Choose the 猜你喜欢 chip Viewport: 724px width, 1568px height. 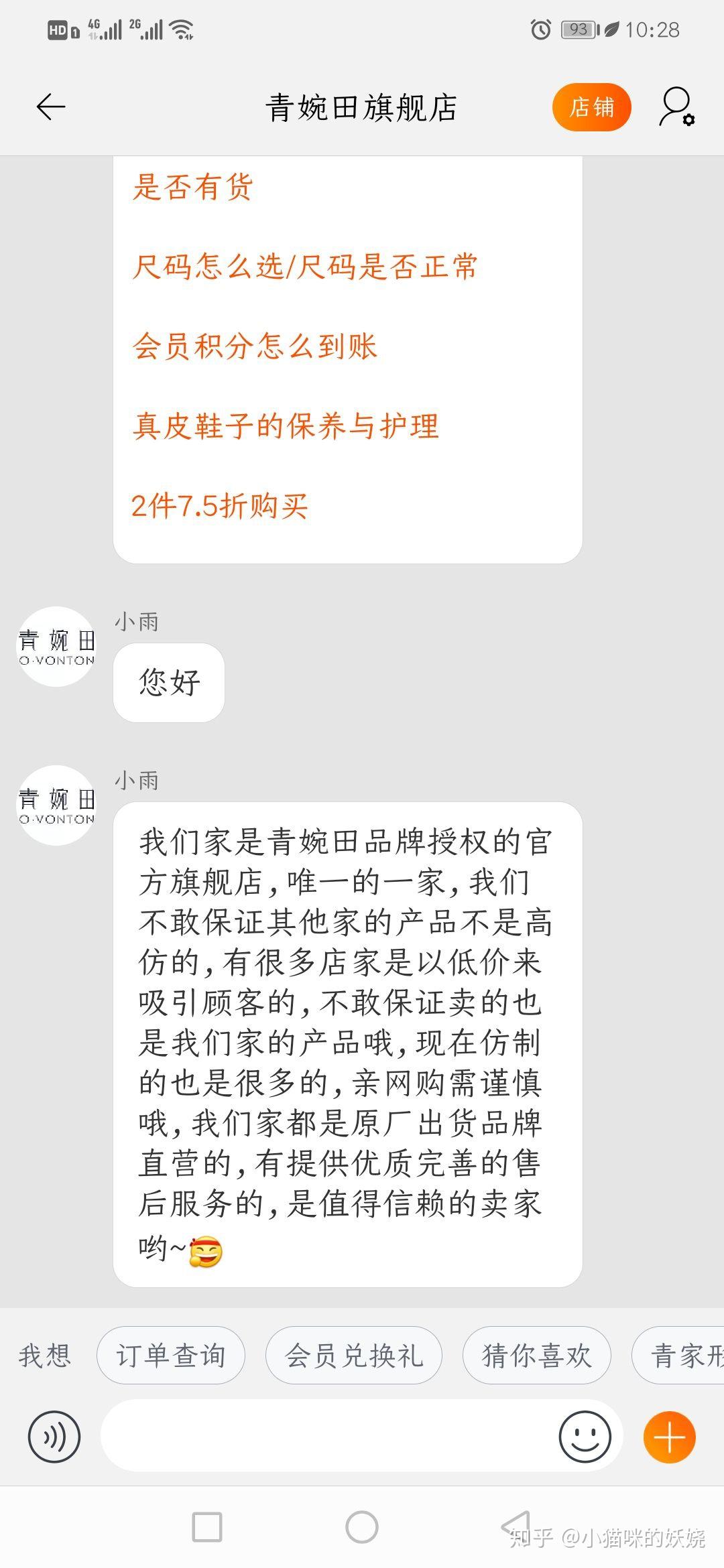pos(536,1356)
